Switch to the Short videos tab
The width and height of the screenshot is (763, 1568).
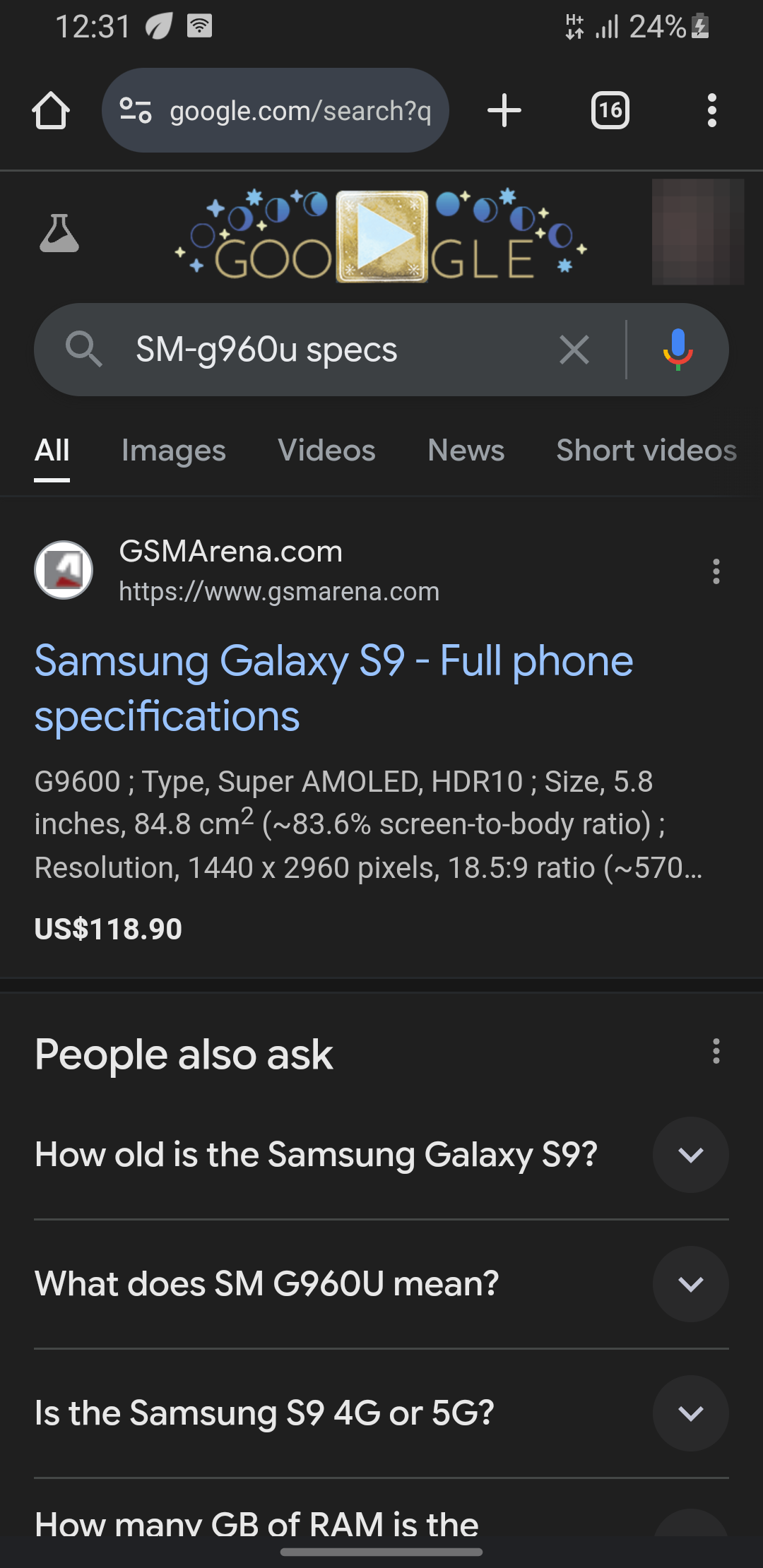(x=646, y=451)
